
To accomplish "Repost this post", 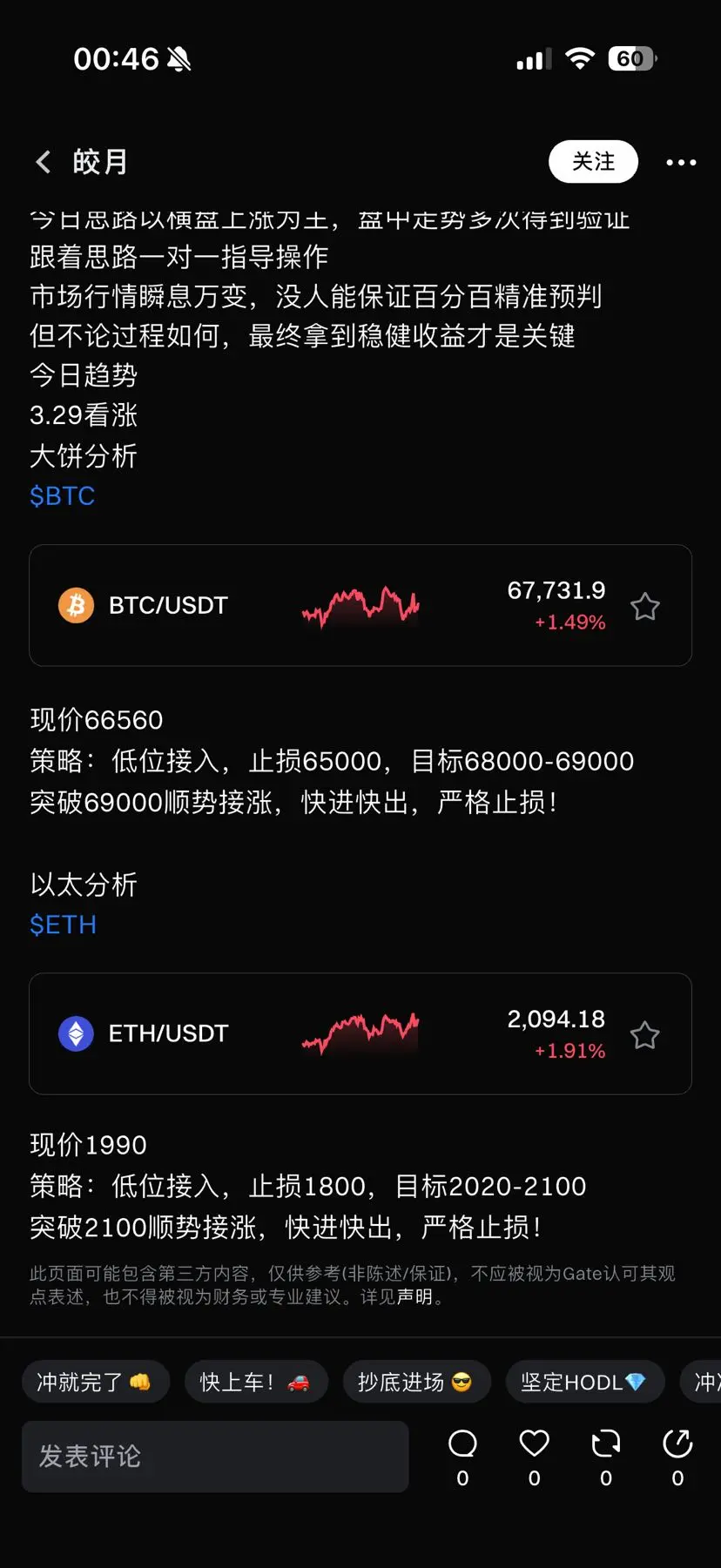I will [606, 1445].
